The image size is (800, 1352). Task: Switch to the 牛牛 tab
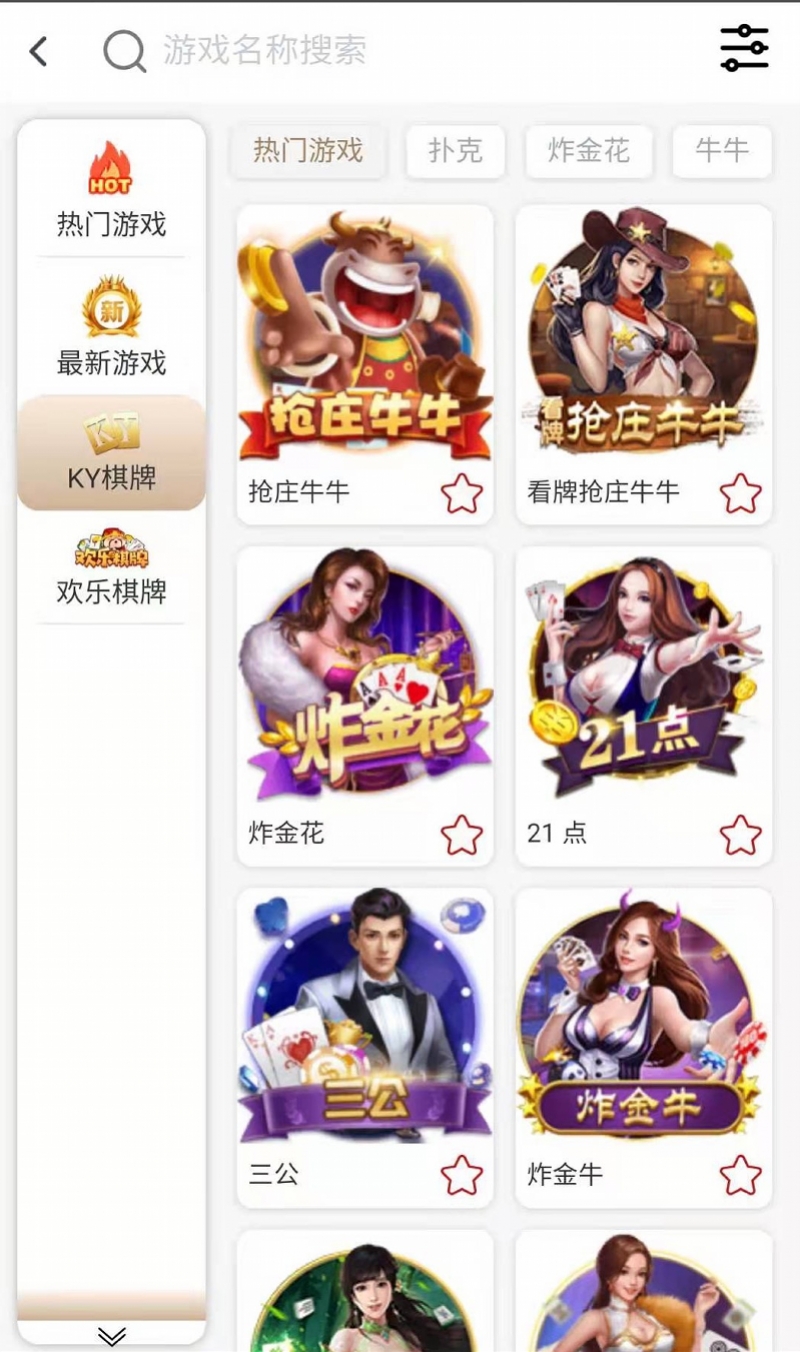pos(722,152)
